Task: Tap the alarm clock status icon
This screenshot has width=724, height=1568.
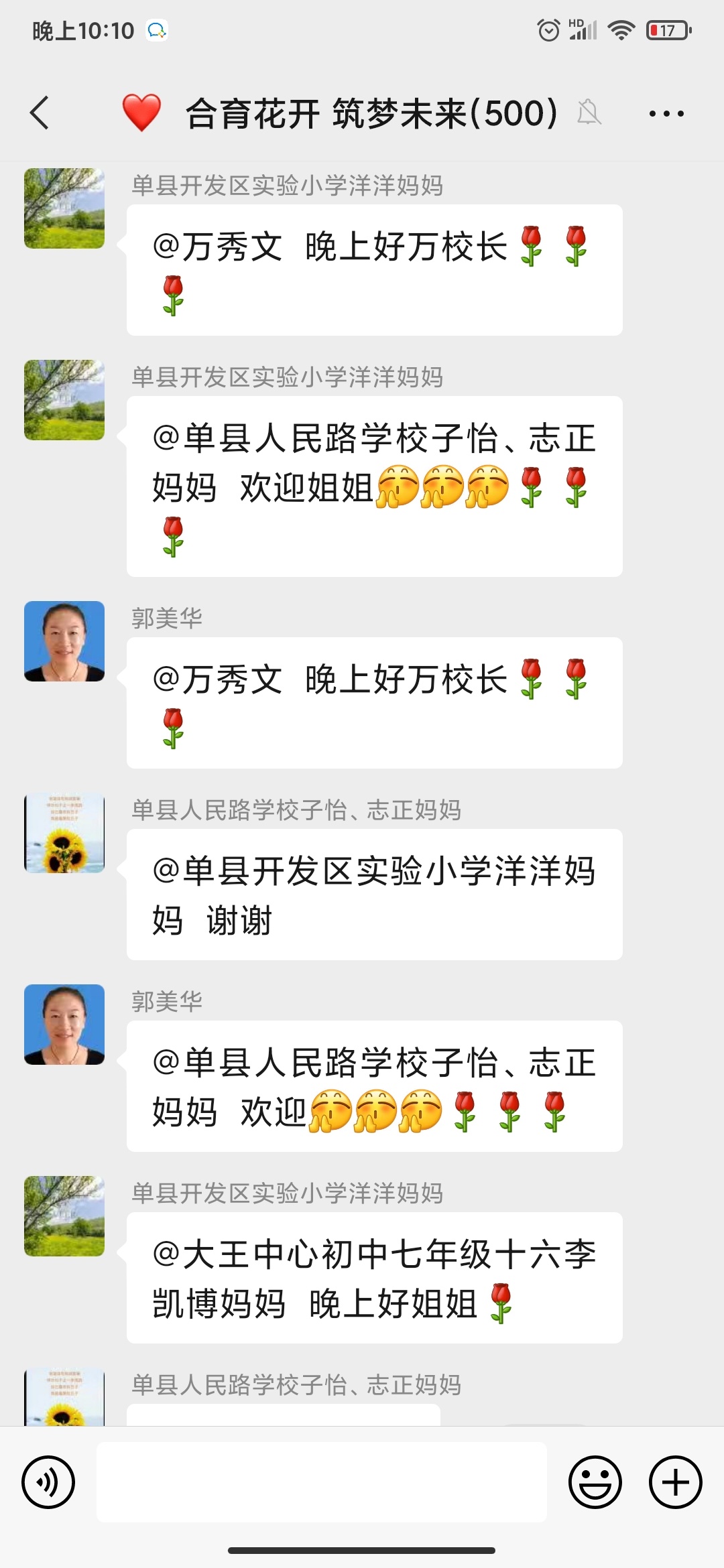Action: [x=550, y=29]
